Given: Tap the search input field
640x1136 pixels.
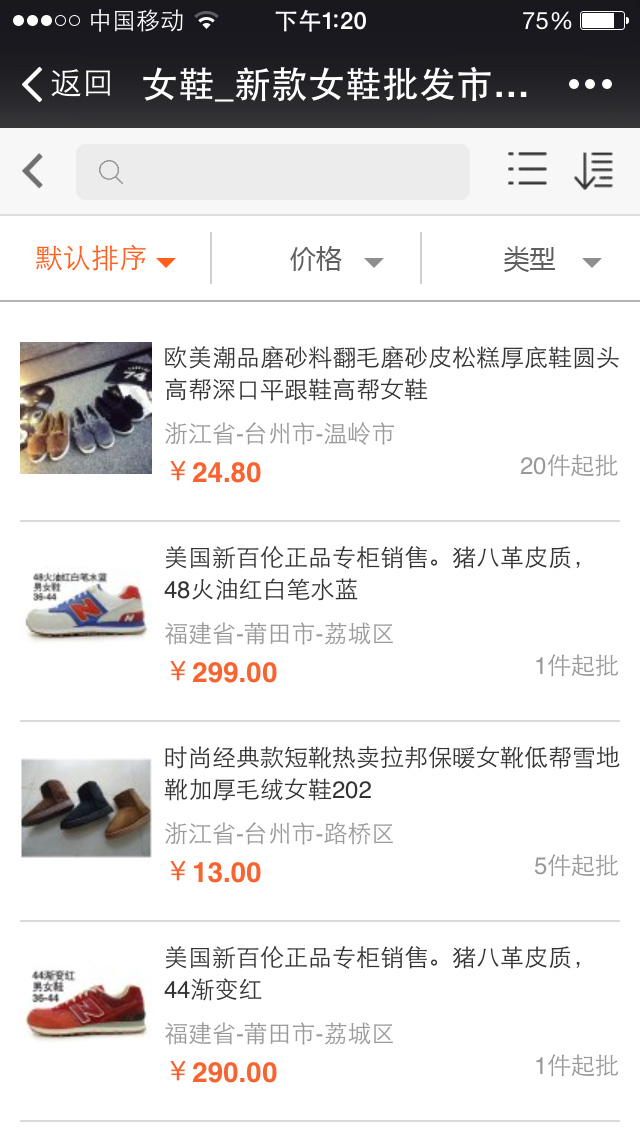Looking at the screenshot, I should [272, 172].
